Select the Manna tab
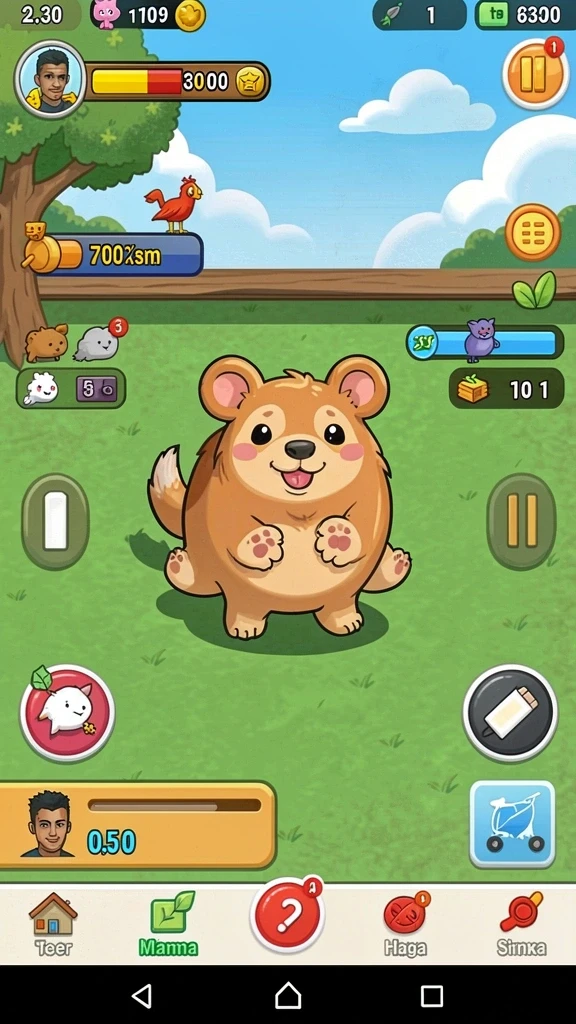Viewport: 576px width, 1024px height. coord(168,924)
